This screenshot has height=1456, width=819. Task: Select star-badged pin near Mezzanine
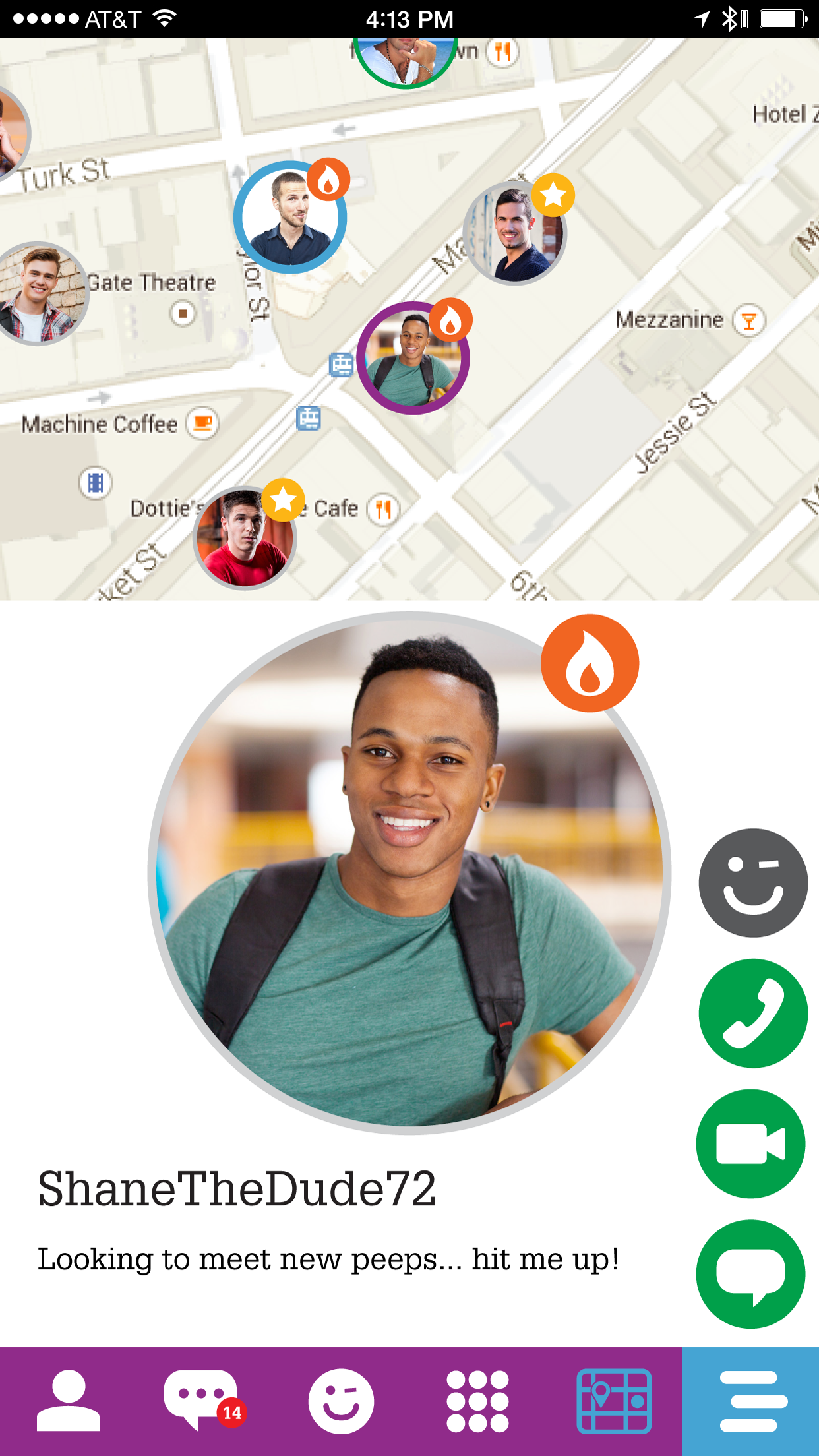point(515,233)
